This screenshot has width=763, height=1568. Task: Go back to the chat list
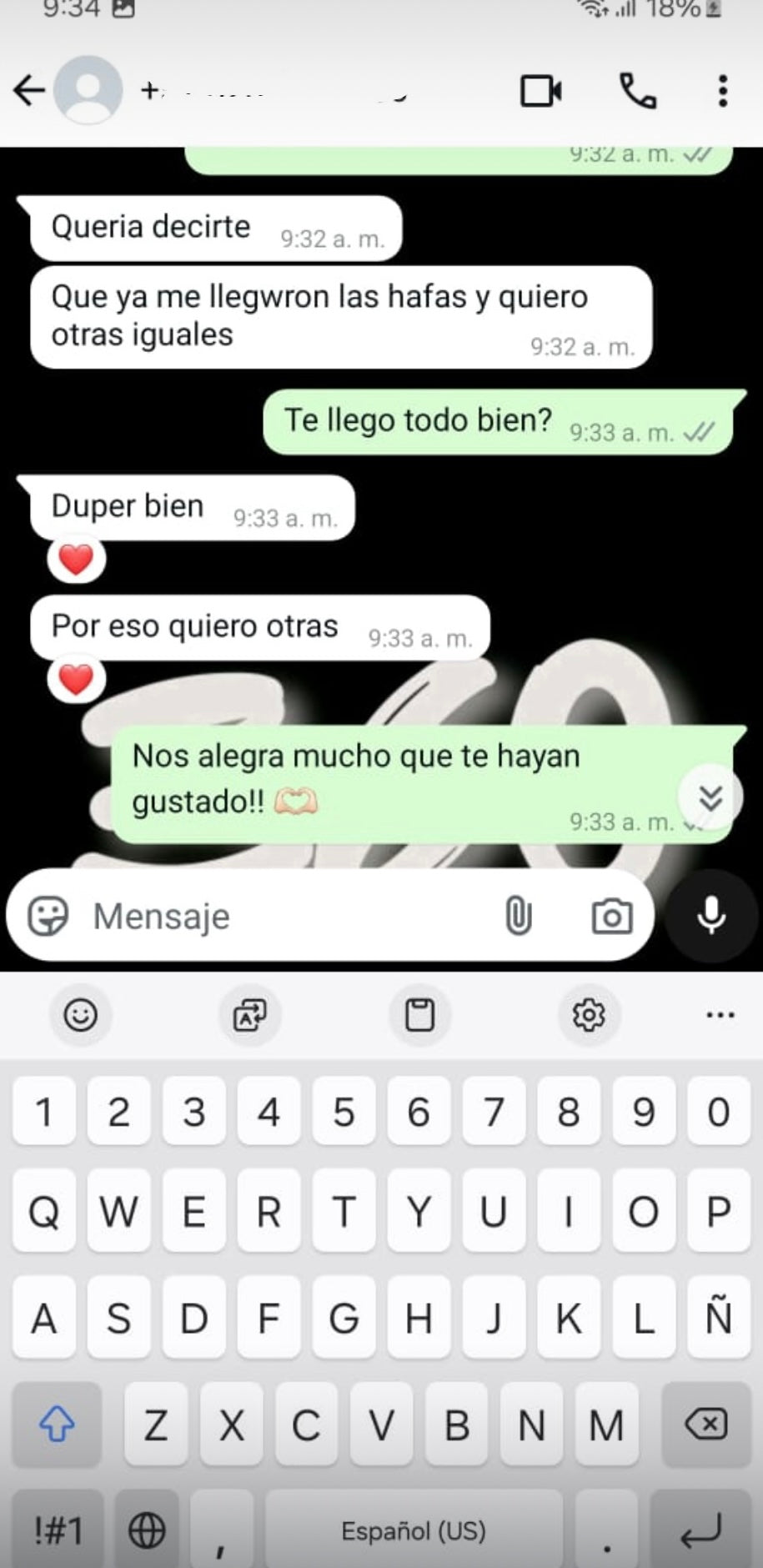coord(28,90)
